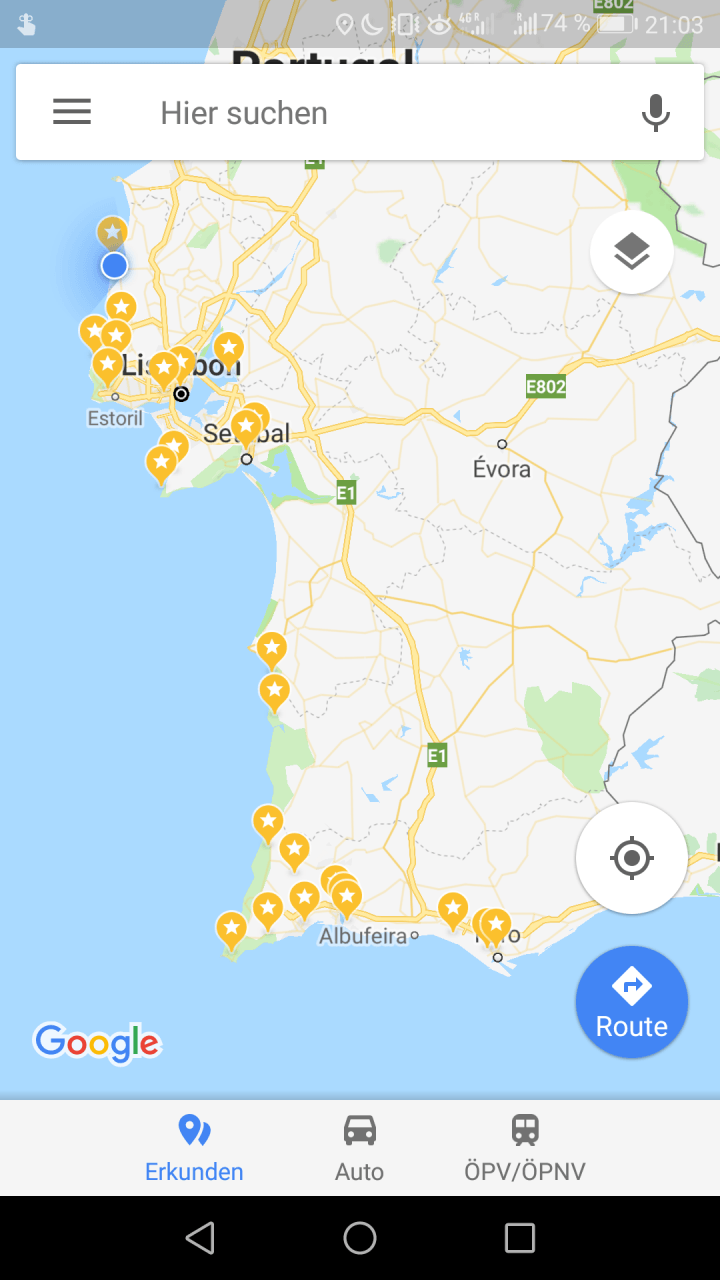
Task: Open recent apps from the navigation bar
Action: 520,1238
